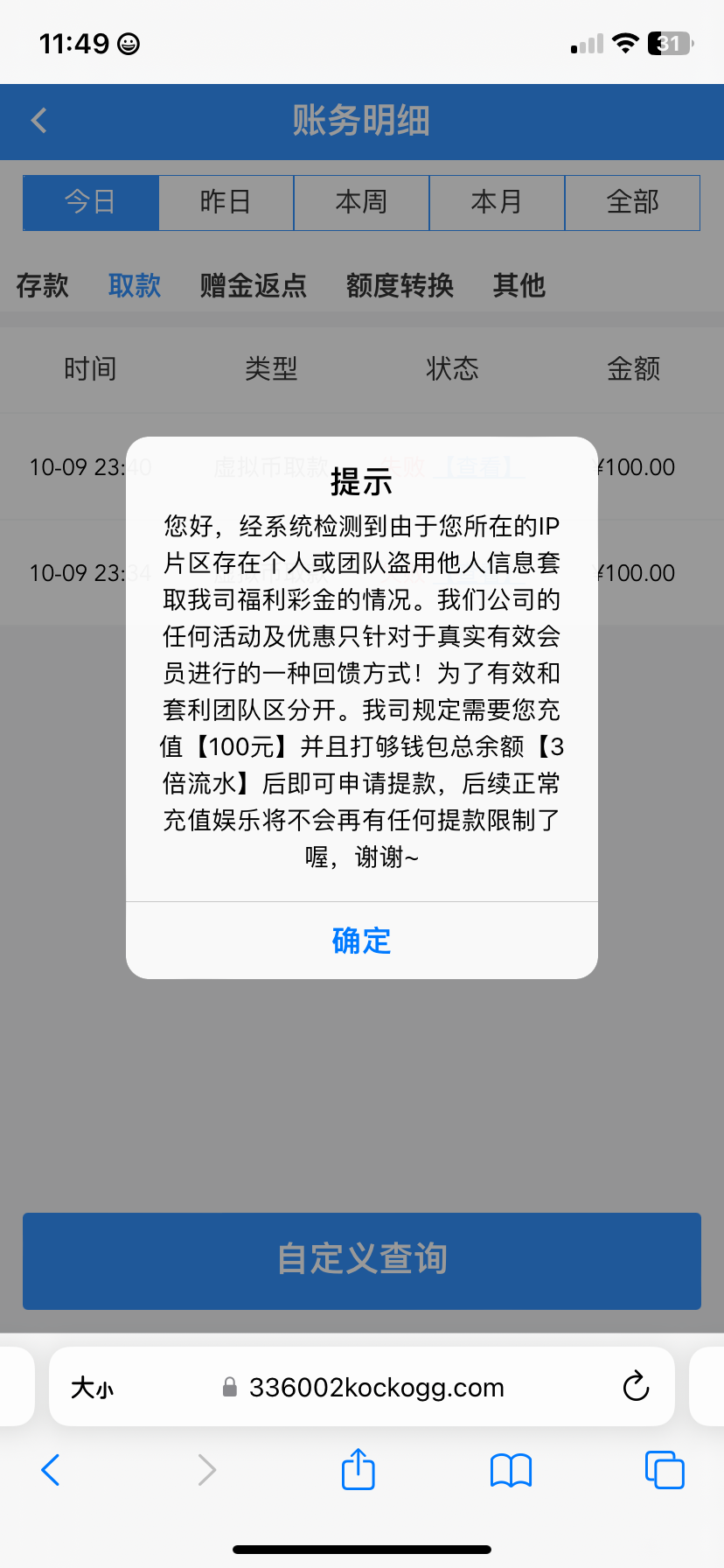Tap the URL address field
Viewport: 724px width, 1568px height.
(362, 1387)
